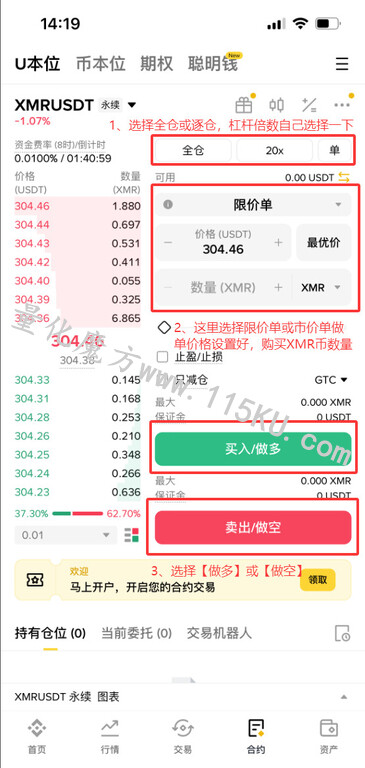Increase price with the plus stepper

pos(278,242)
